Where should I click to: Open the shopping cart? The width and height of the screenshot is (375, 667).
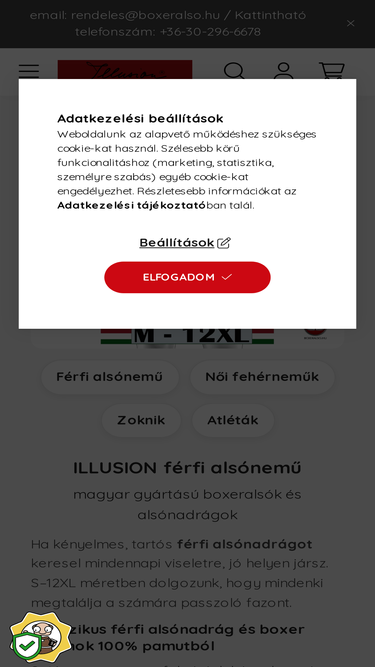332,71
